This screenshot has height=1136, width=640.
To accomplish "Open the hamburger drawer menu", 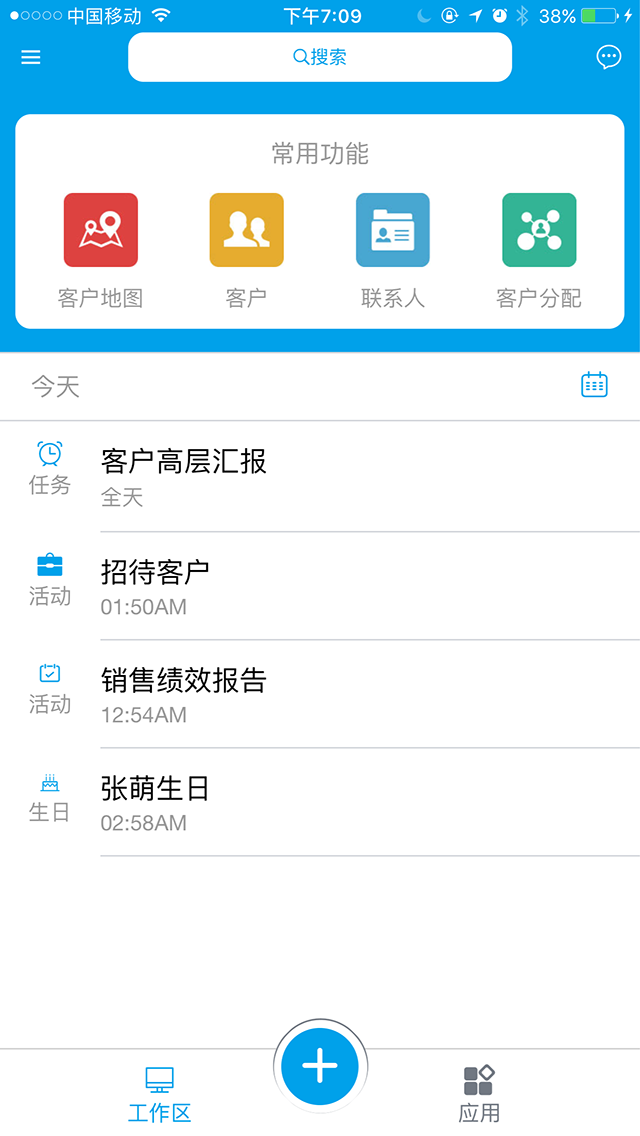I will point(31,57).
